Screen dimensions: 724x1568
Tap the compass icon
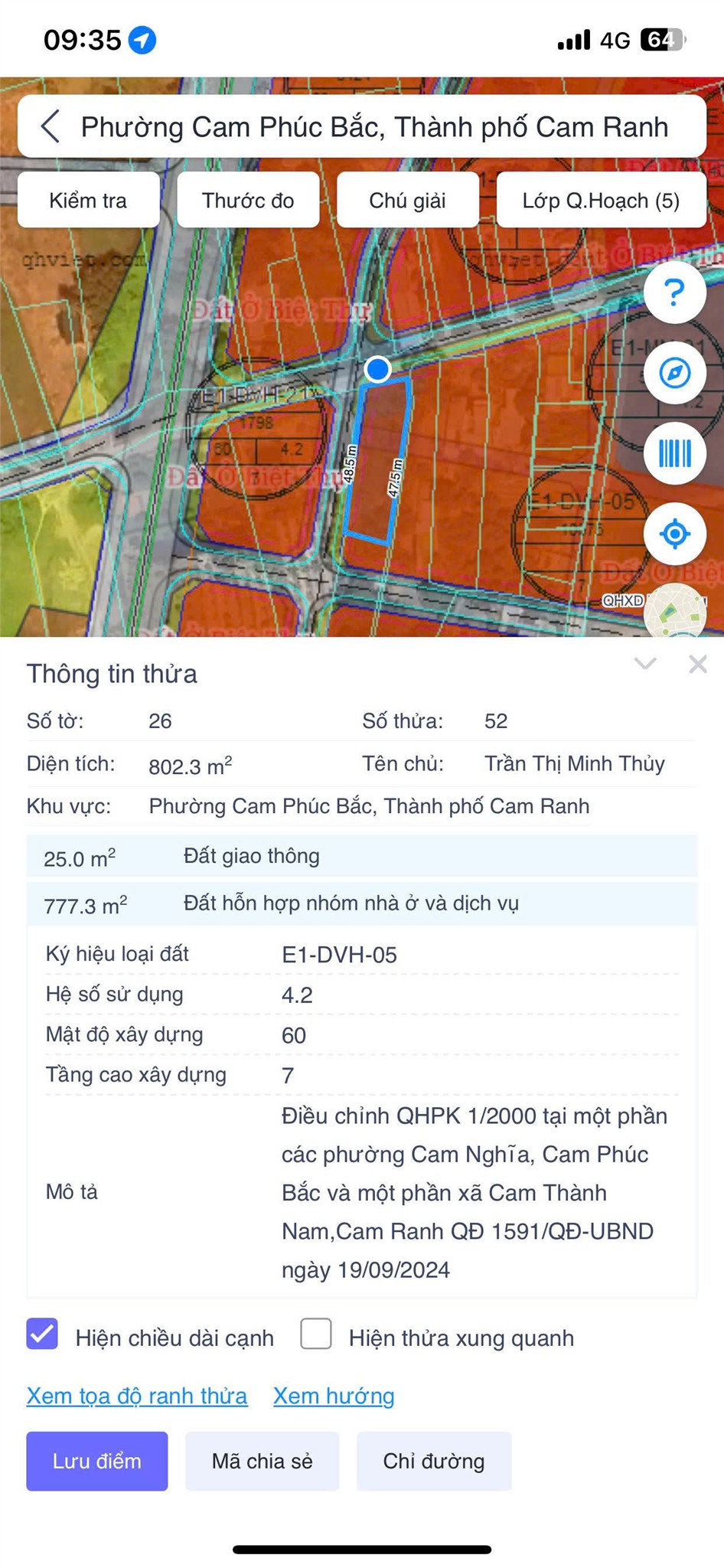coord(674,374)
